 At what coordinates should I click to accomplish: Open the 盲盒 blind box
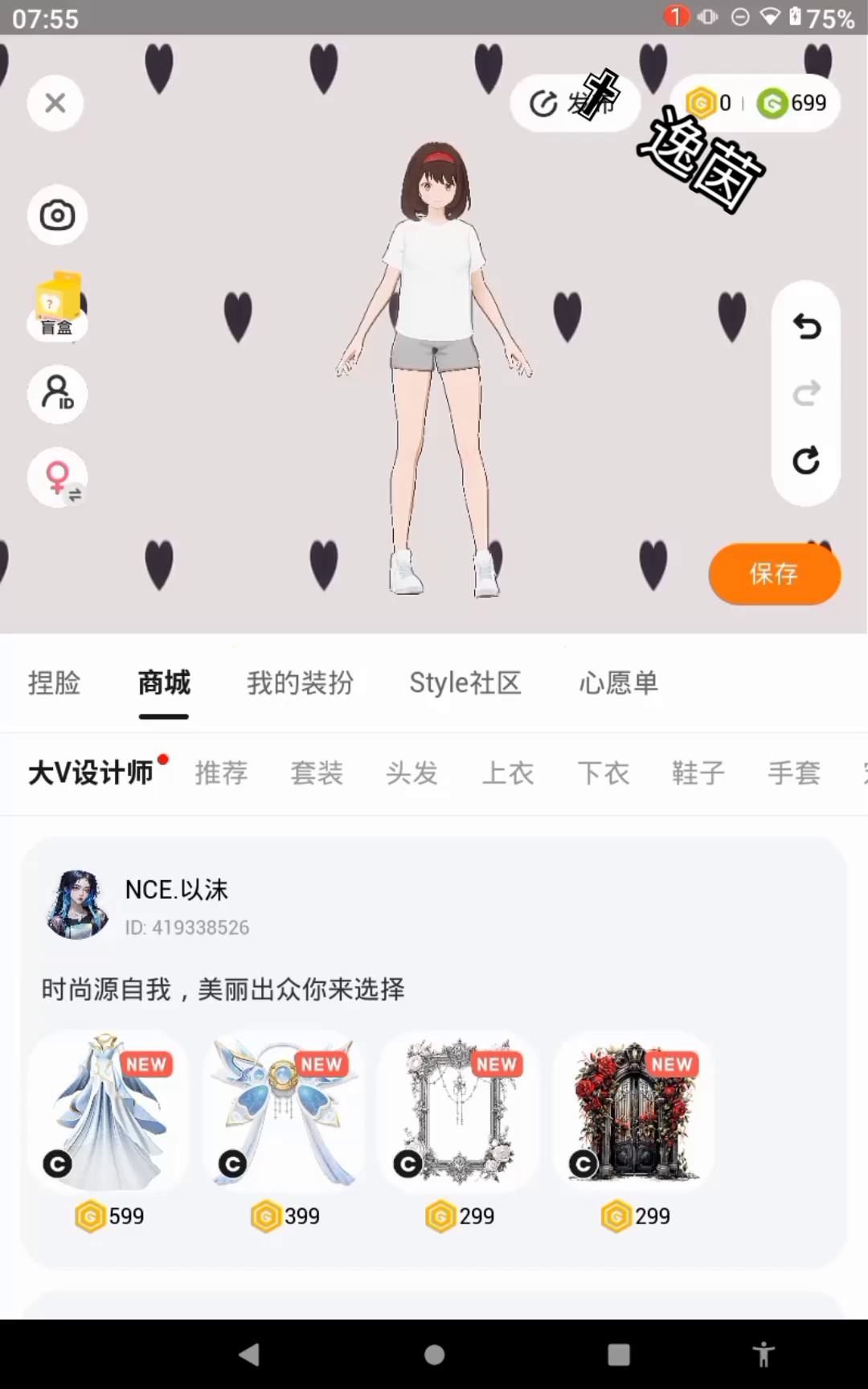(57, 306)
